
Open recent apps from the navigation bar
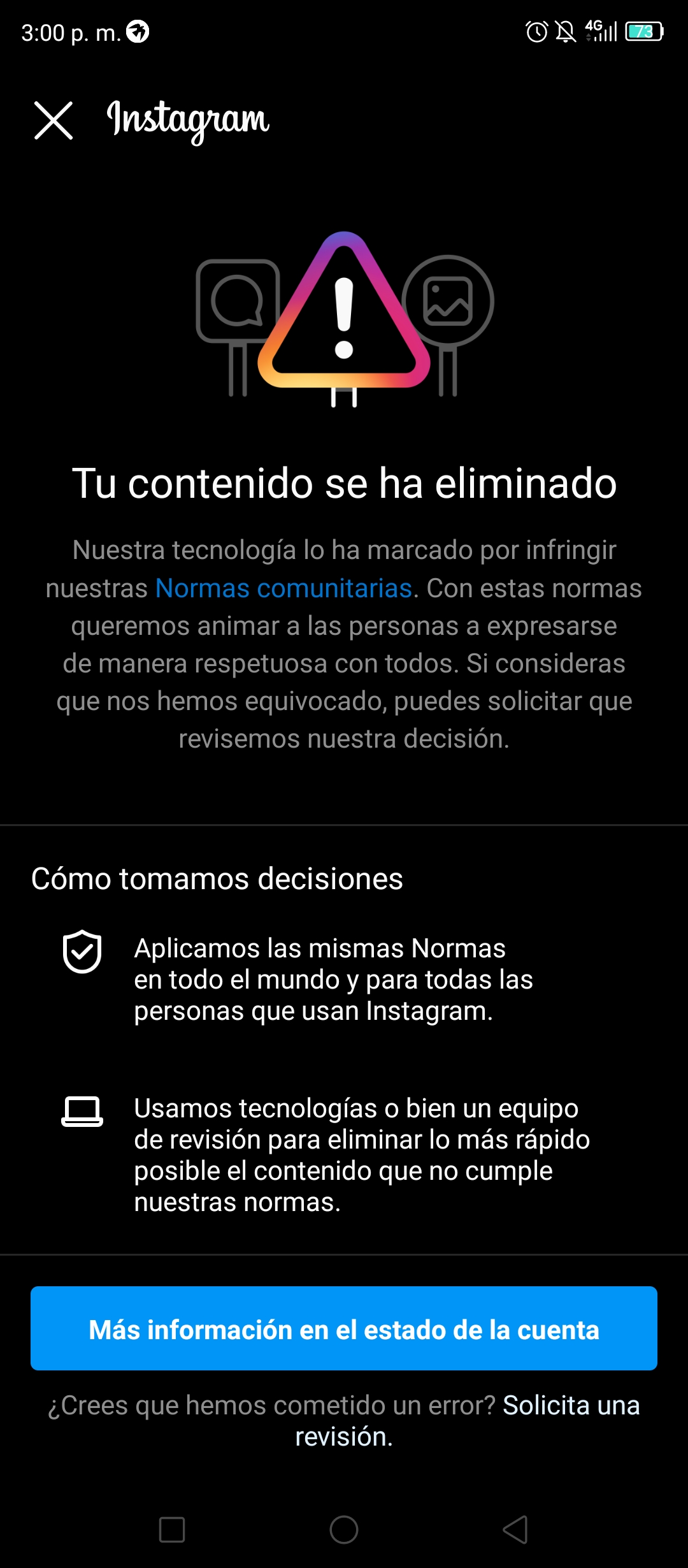172,1529
